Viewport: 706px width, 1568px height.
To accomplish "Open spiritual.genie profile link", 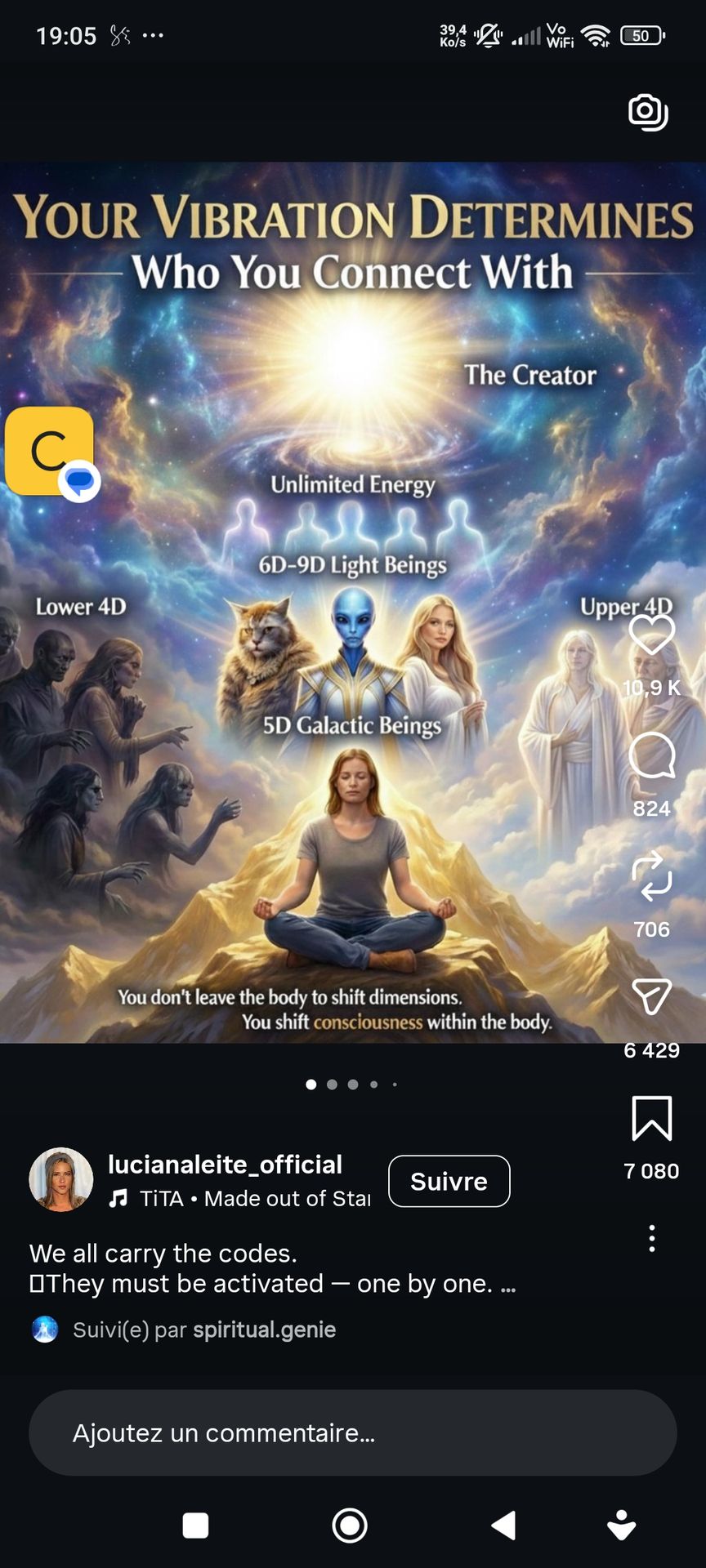I will pos(264,1330).
